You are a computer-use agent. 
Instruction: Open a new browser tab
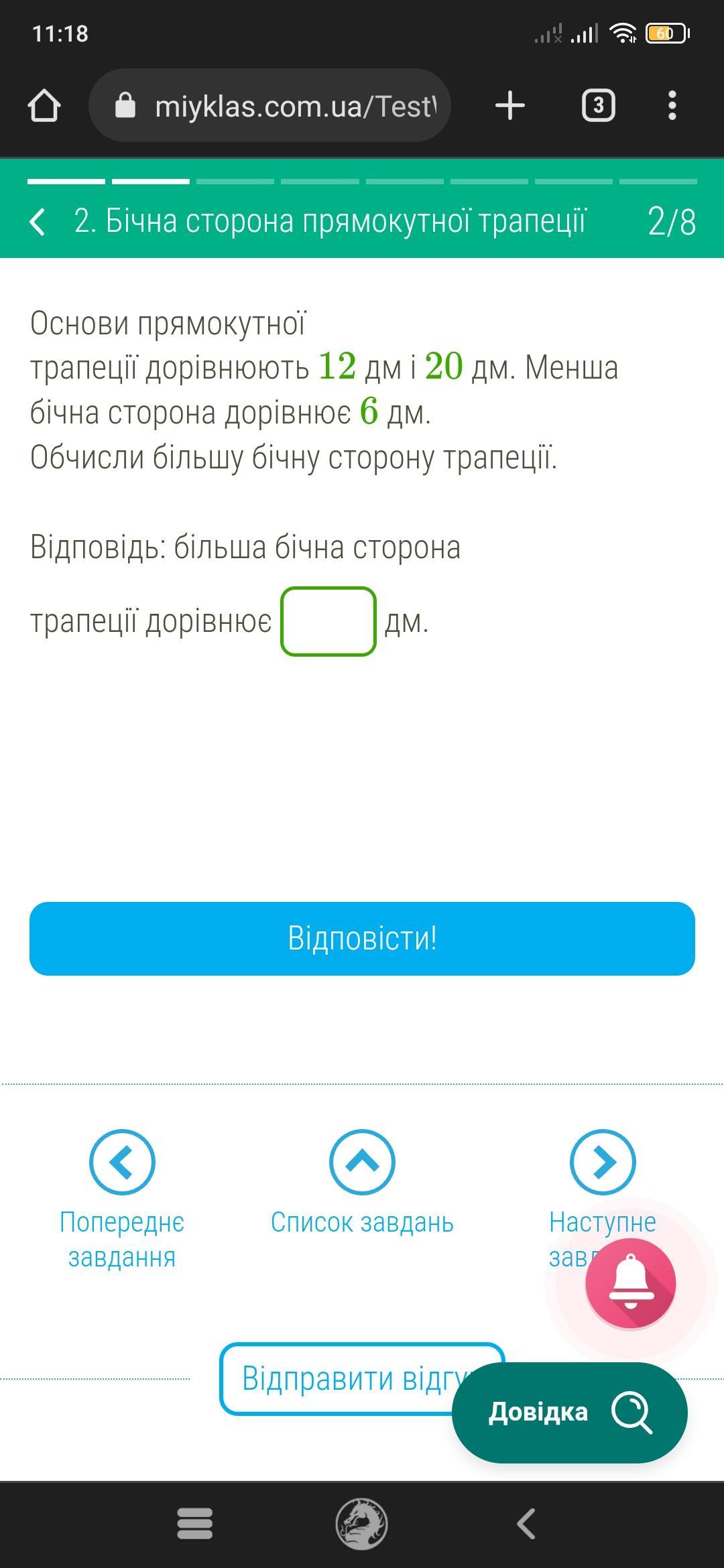[x=510, y=106]
